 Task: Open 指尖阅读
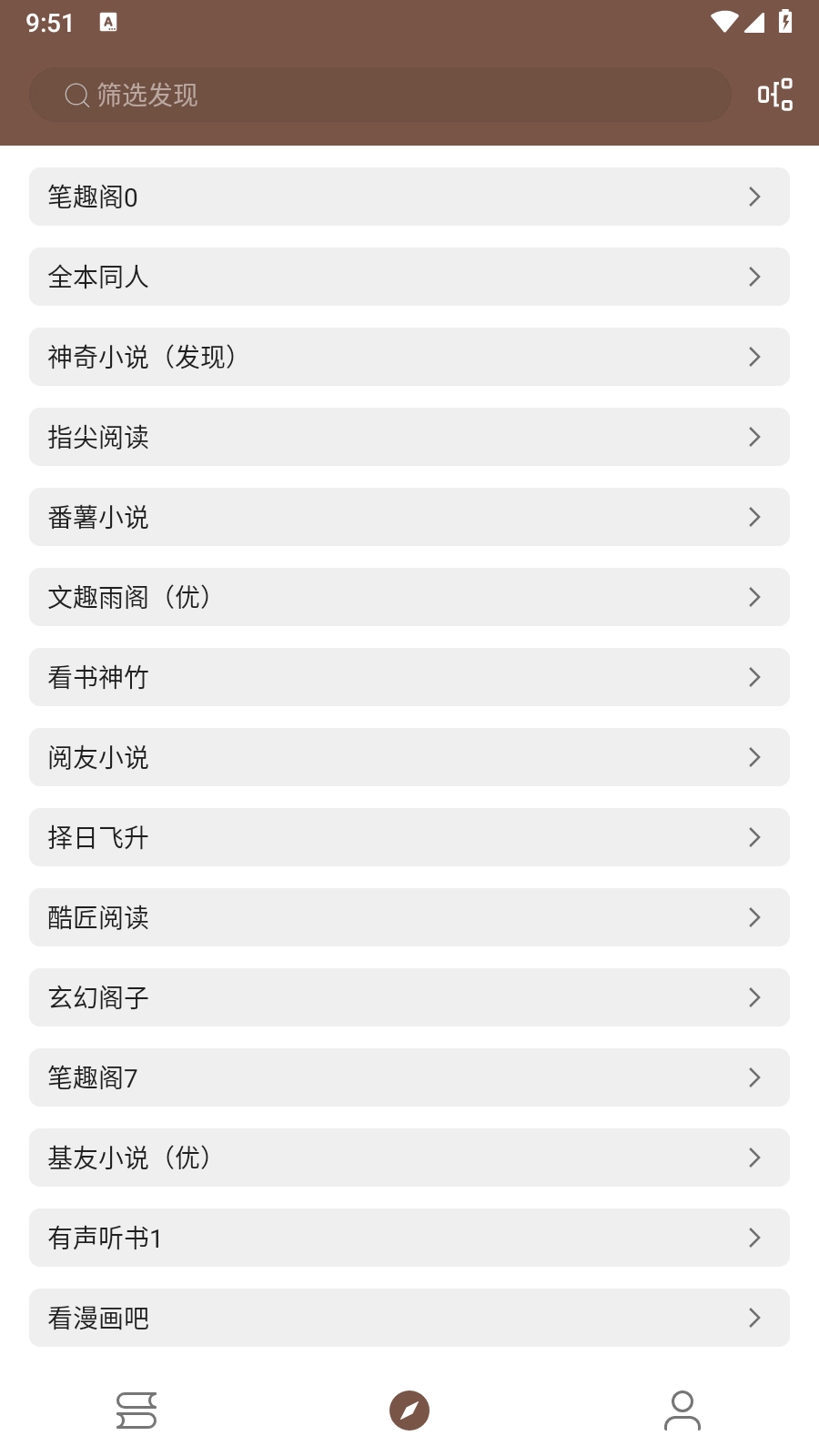409,437
